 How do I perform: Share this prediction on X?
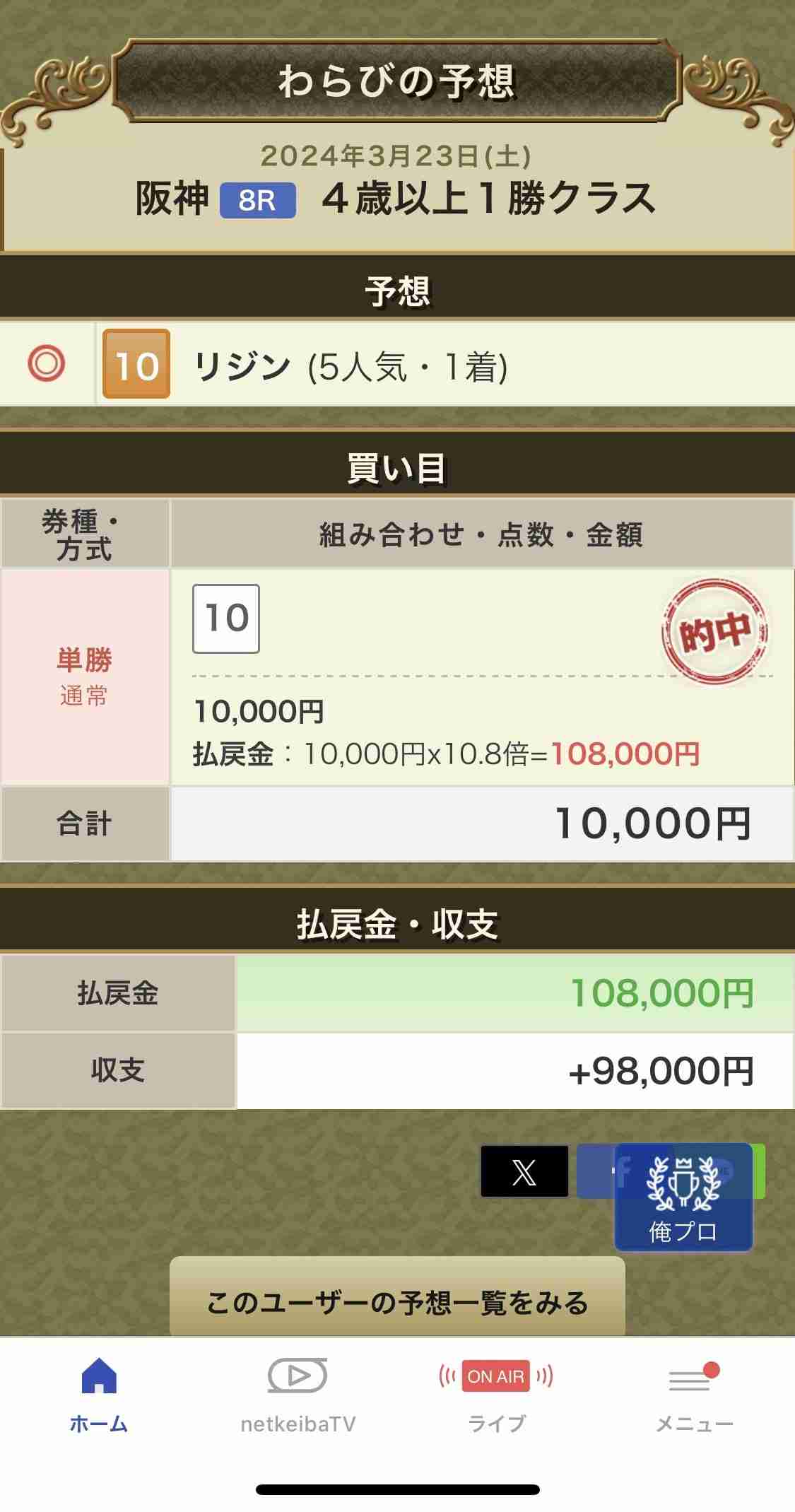coord(524,1171)
